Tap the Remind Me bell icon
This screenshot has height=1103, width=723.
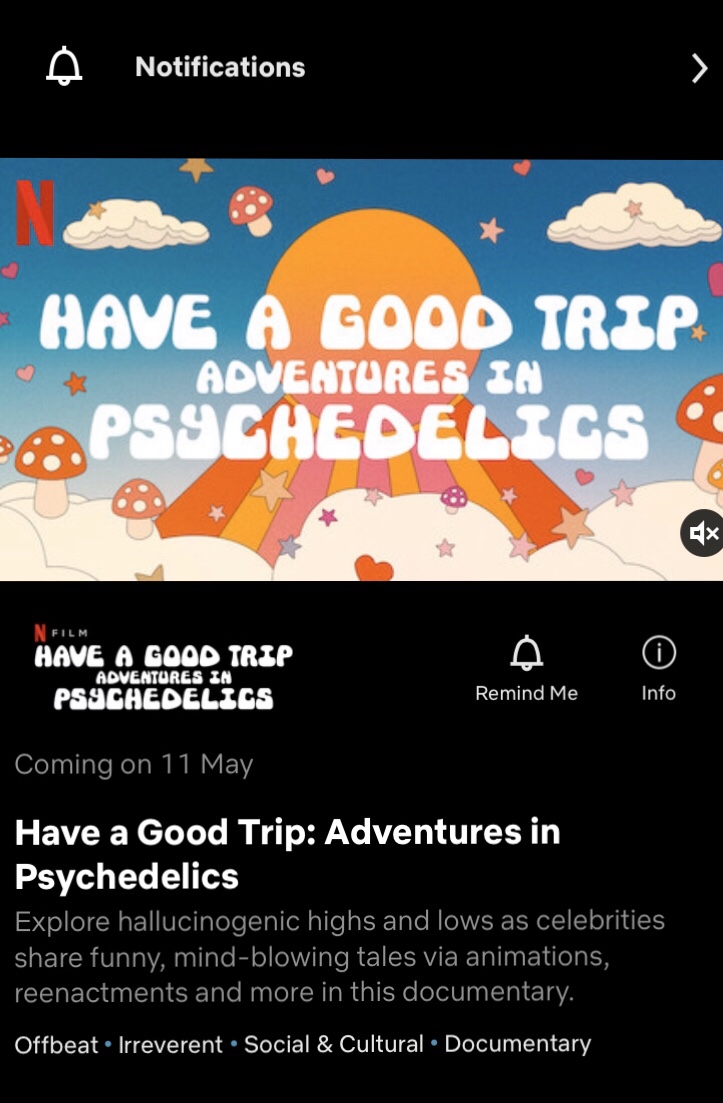point(526,652)
